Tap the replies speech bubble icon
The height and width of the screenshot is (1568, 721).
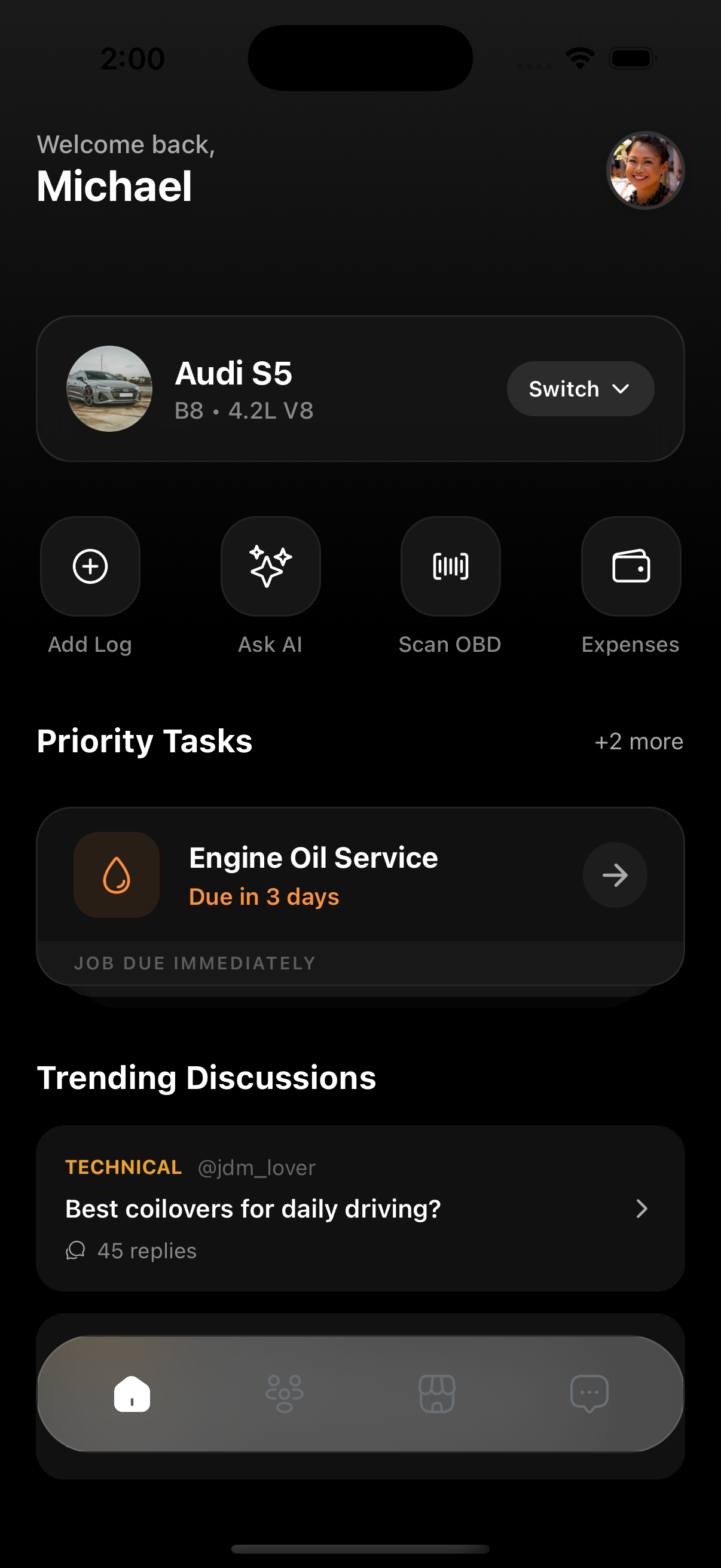tap(75, 1252)
